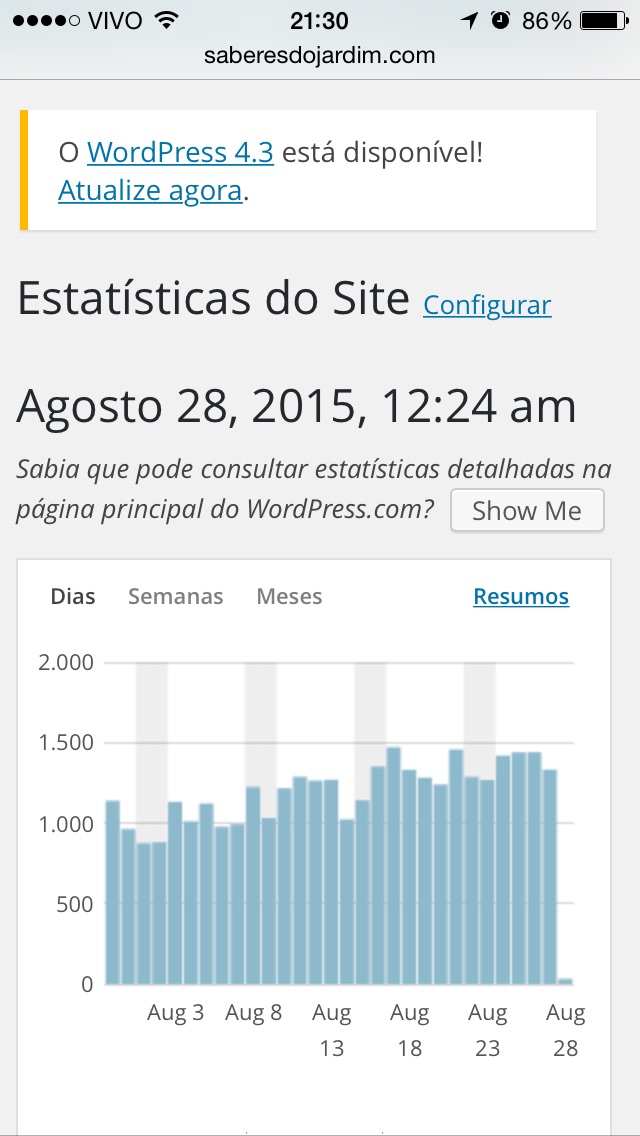Tap the saberesdojardim.com address bar
Viewport: 640px width, 1136px height.
pos(320,56)
